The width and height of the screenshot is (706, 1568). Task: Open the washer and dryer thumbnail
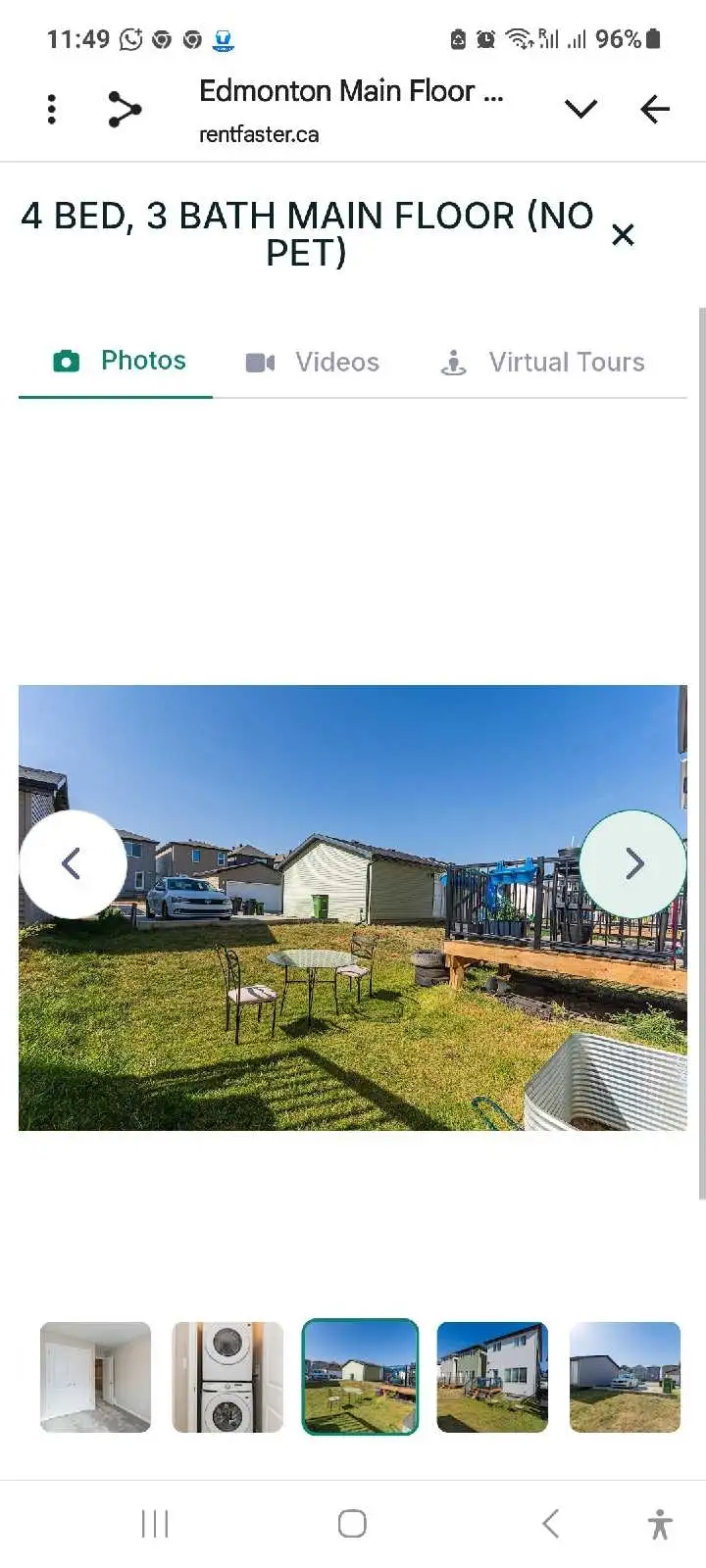tap(227, 1377)
